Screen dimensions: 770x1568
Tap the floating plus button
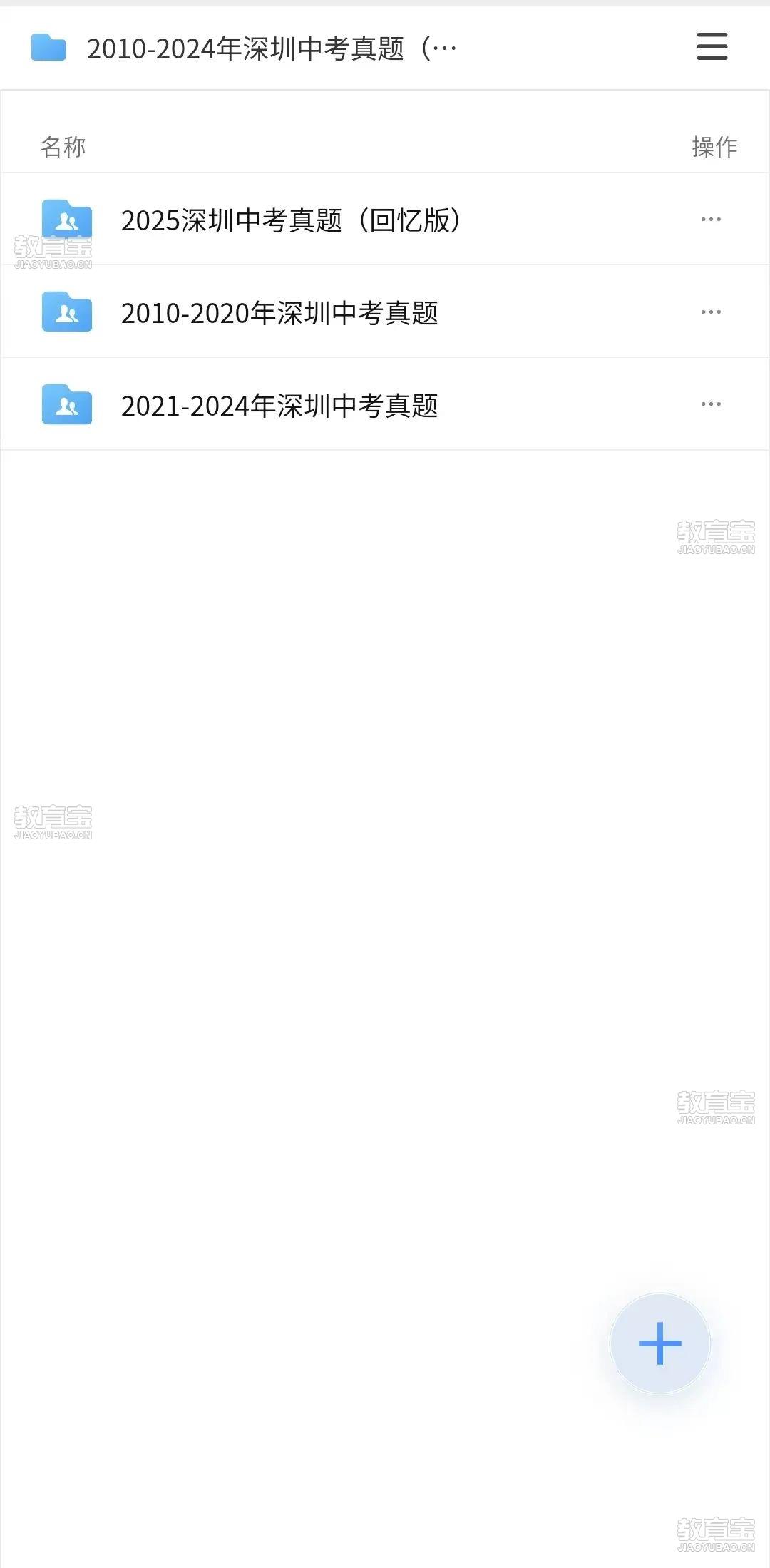click(x=659, y=1343)
